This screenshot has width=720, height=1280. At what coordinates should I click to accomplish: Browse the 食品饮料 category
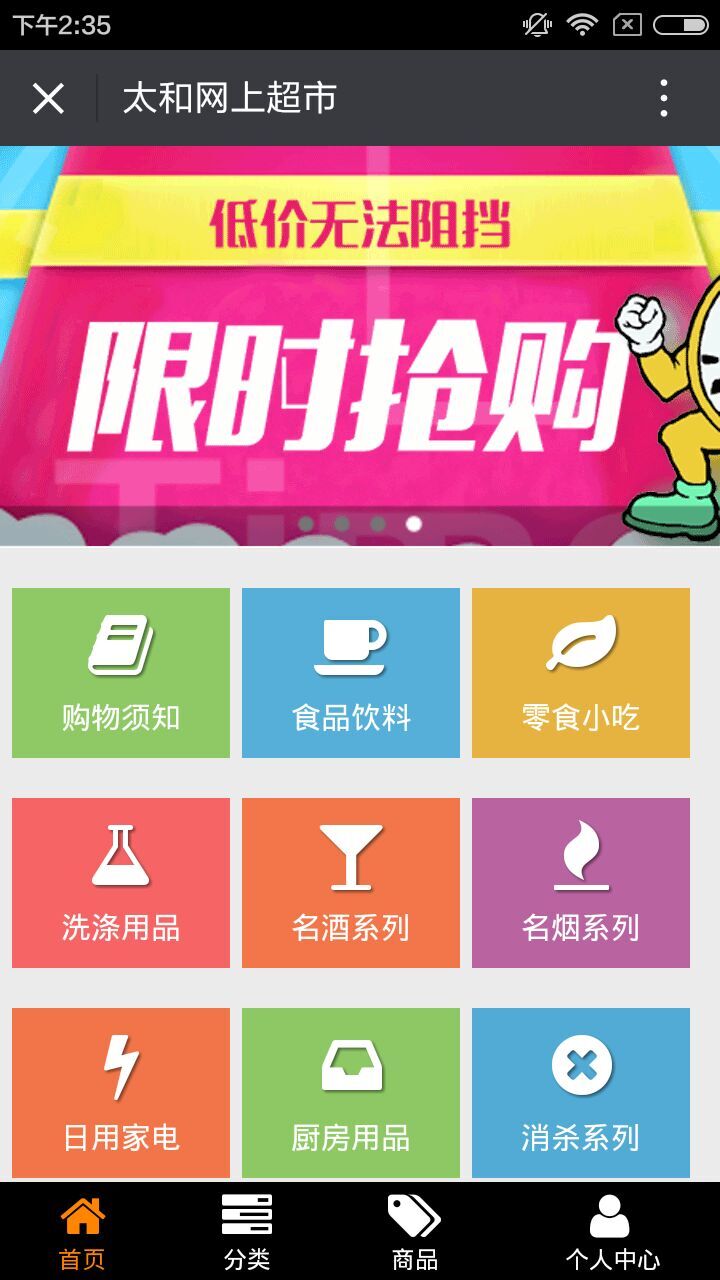point(351,672)
